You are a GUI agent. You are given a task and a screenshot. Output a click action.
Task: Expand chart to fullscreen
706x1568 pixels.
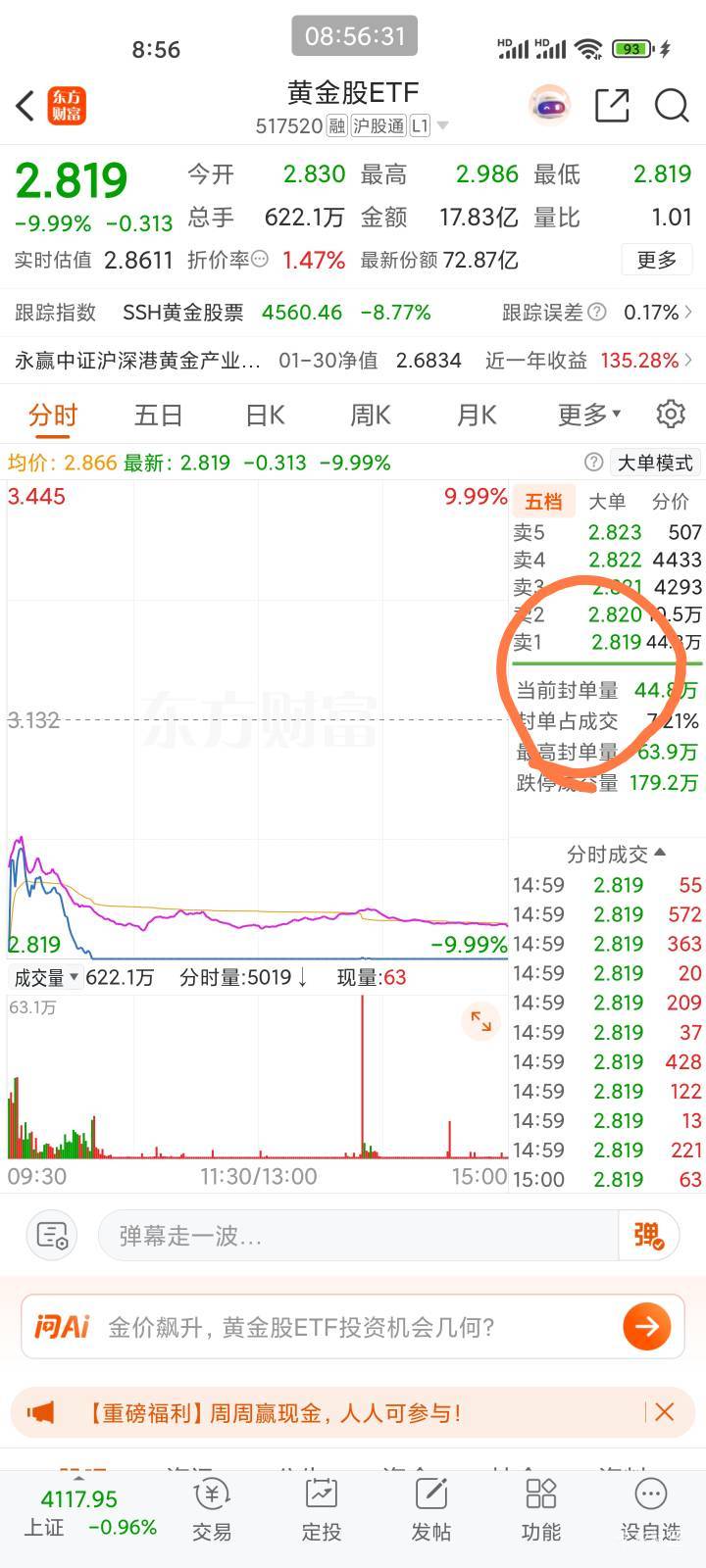481,1021
